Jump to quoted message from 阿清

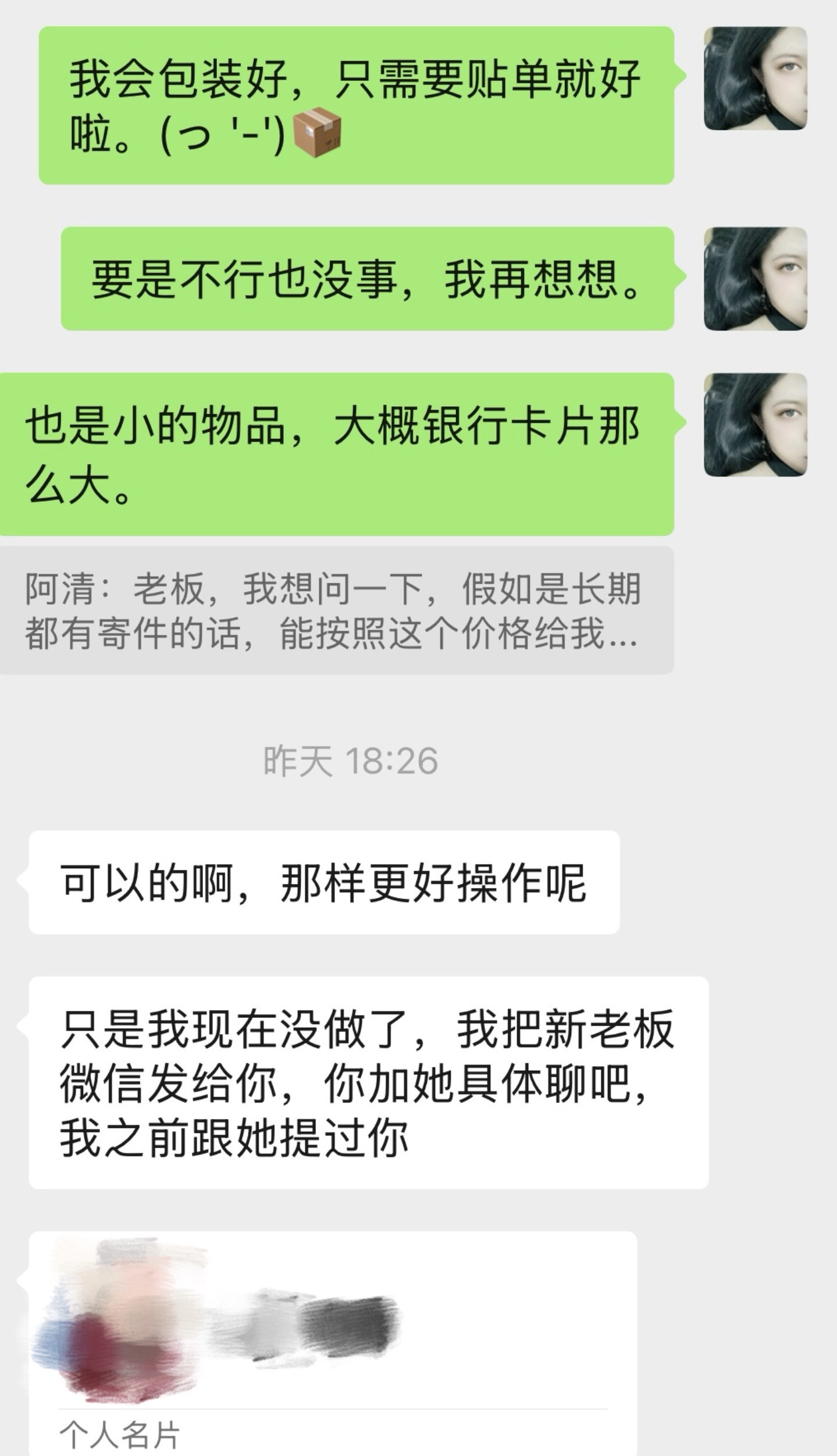click(x=337, y=610)
